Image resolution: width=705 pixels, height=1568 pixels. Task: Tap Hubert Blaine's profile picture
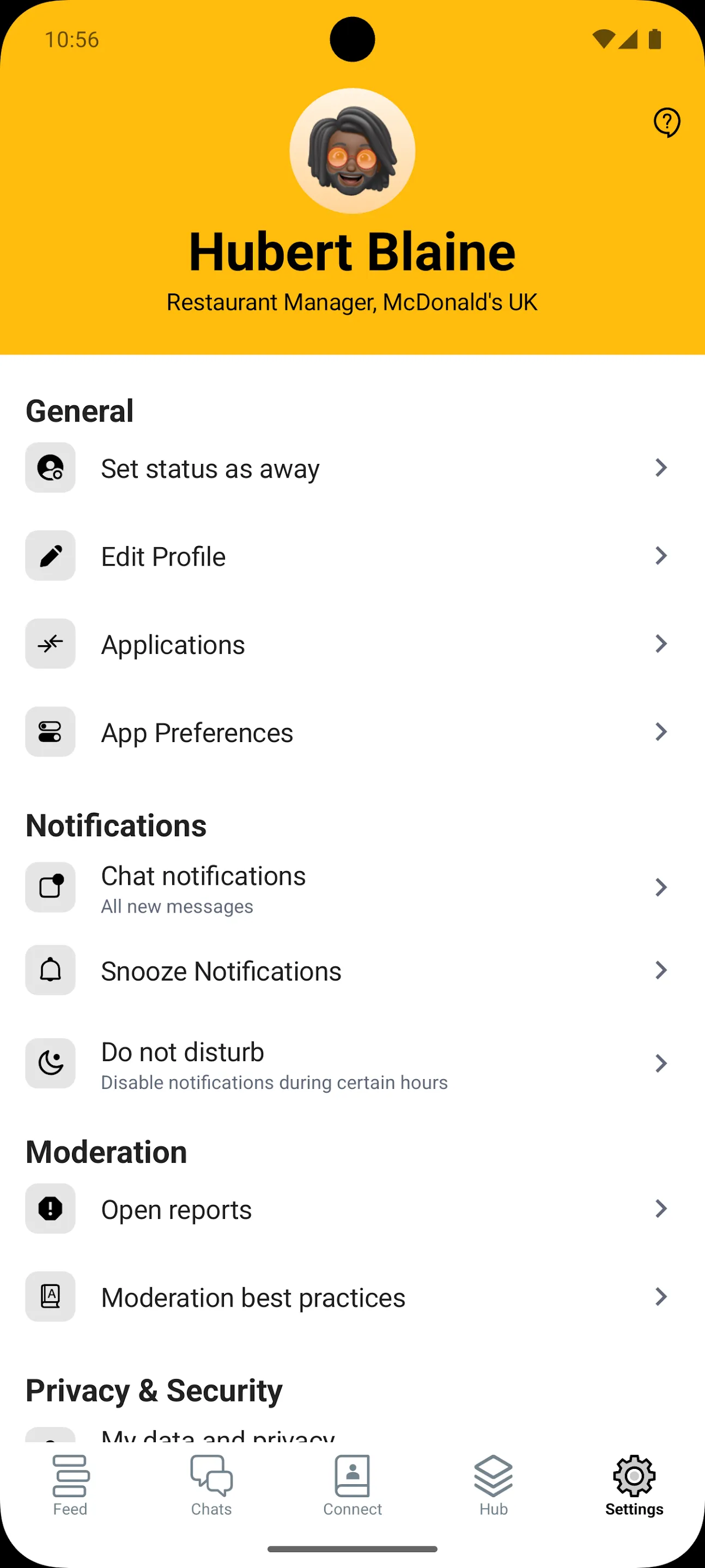point(352,151)
